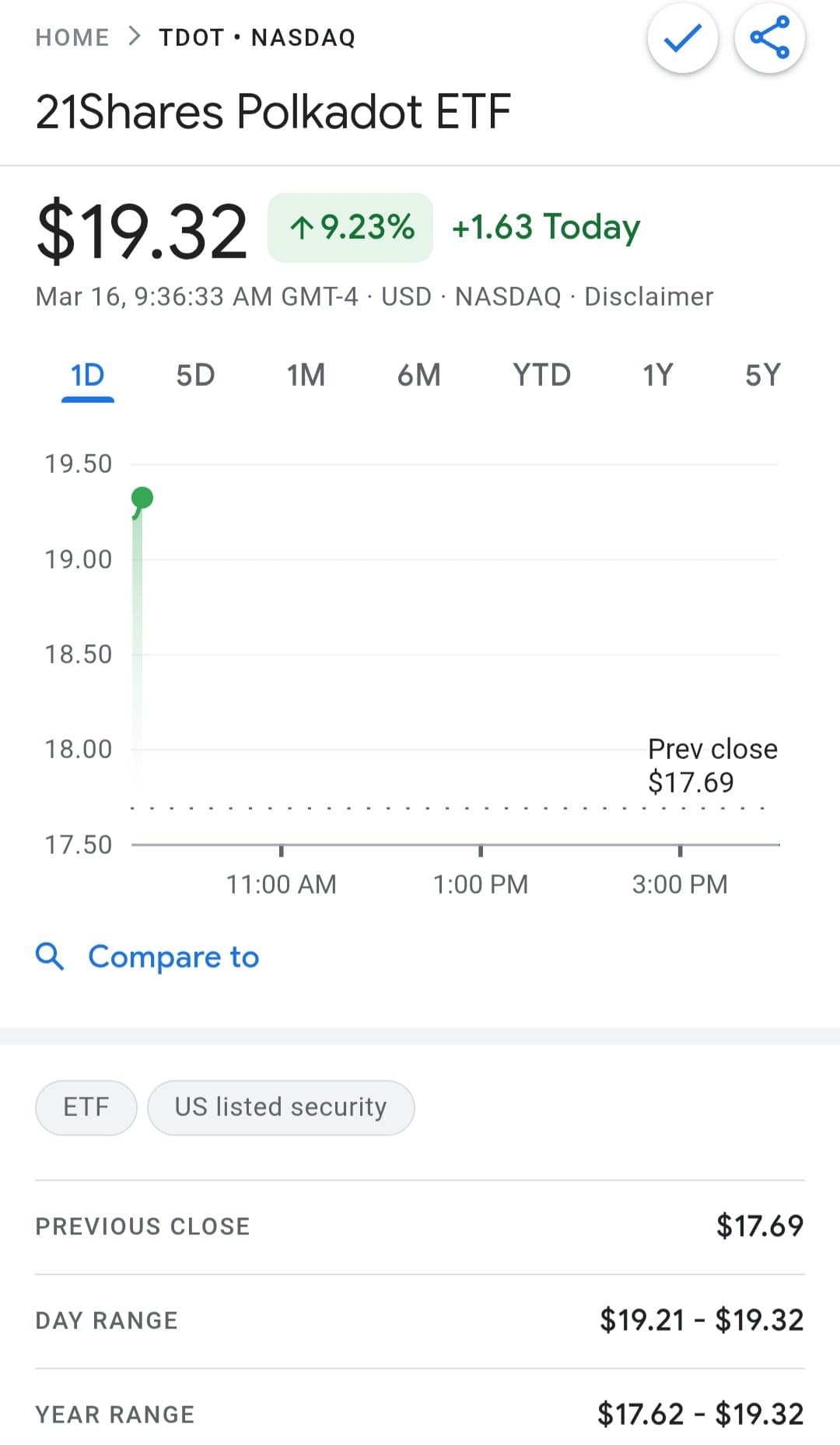The image size is (840, 1445).
Task: Toggle the ETF category chip
Action: (x=86, y=1107)
